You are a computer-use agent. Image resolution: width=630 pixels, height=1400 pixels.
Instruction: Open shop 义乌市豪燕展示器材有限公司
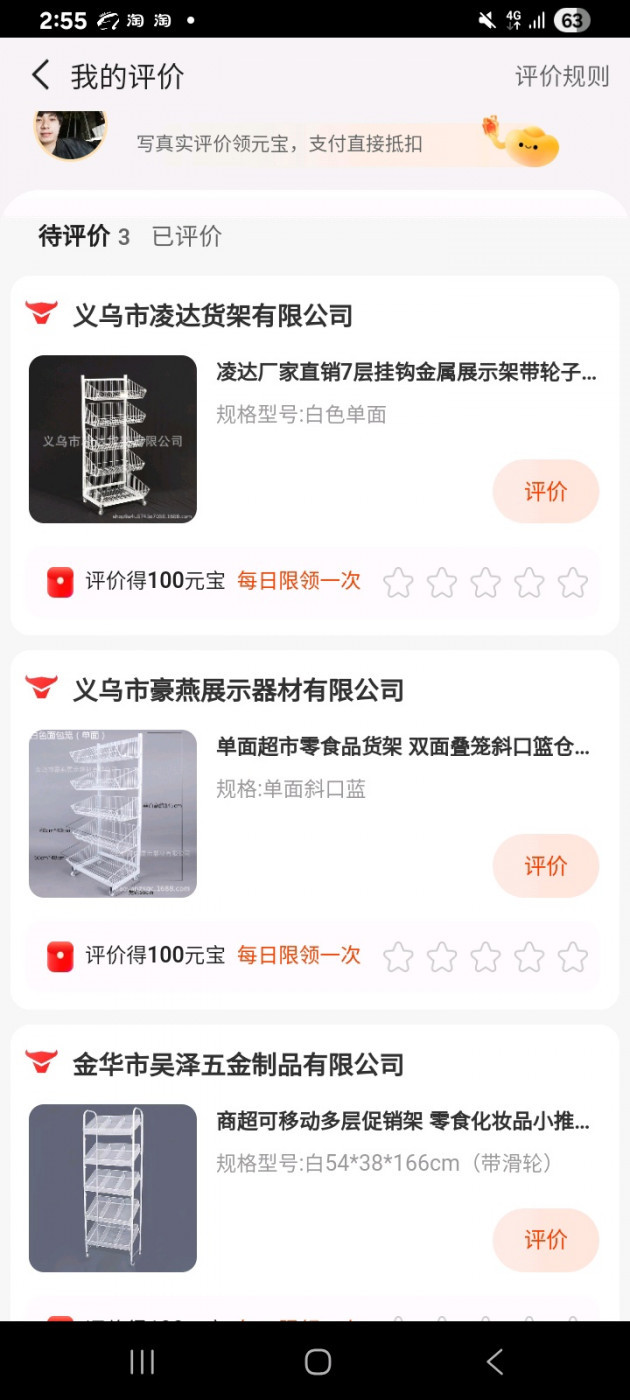[x=238, y=690]
